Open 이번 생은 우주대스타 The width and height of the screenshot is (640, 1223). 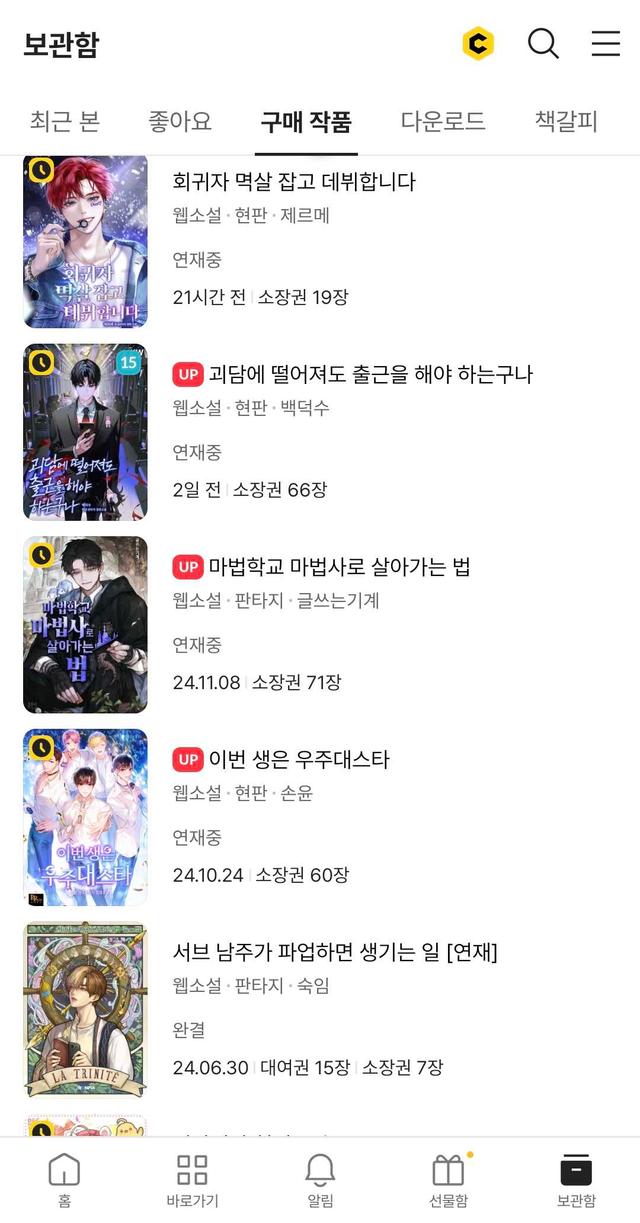tap(298, 760)
